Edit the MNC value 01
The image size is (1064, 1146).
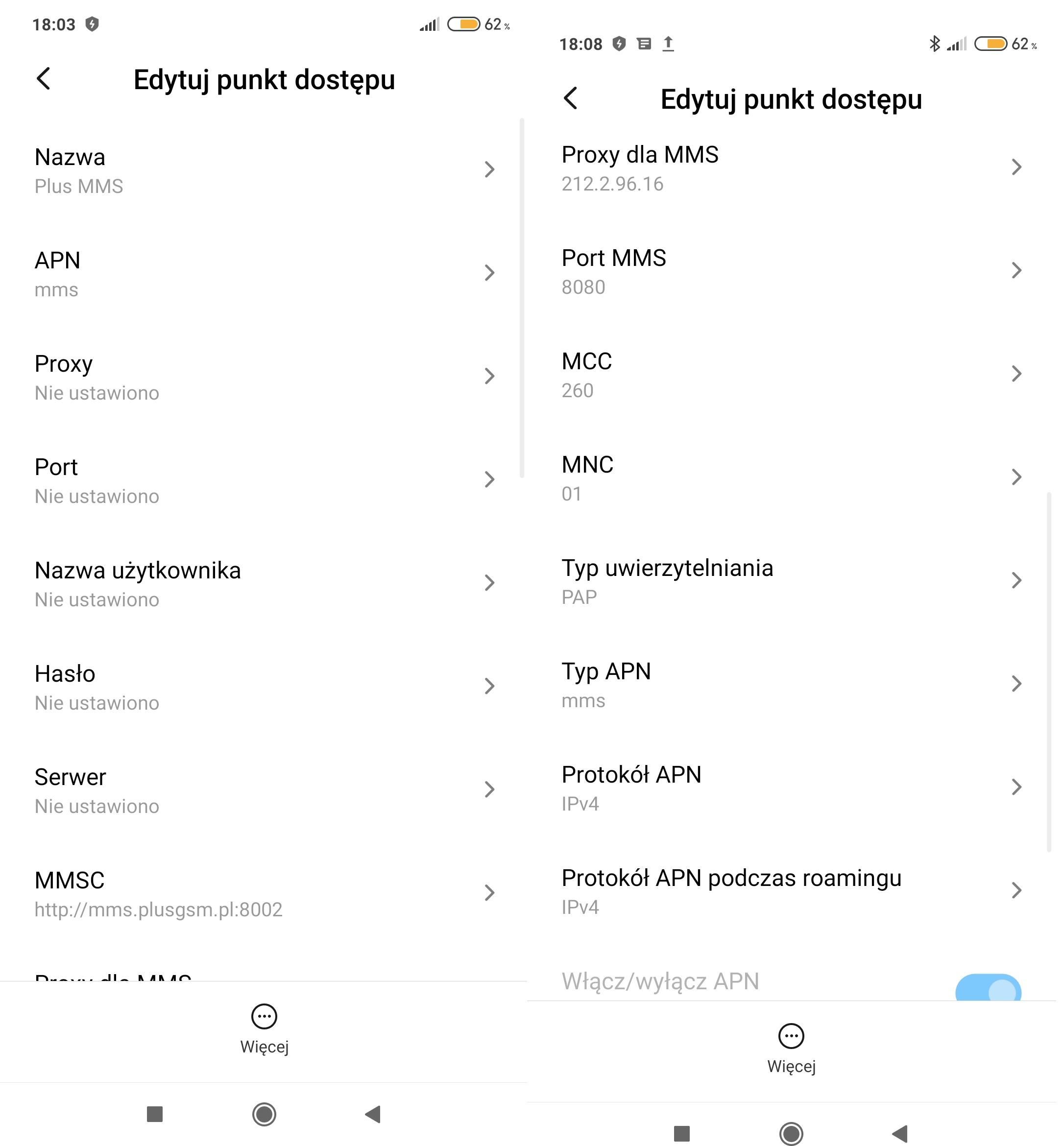pos(791,477)
